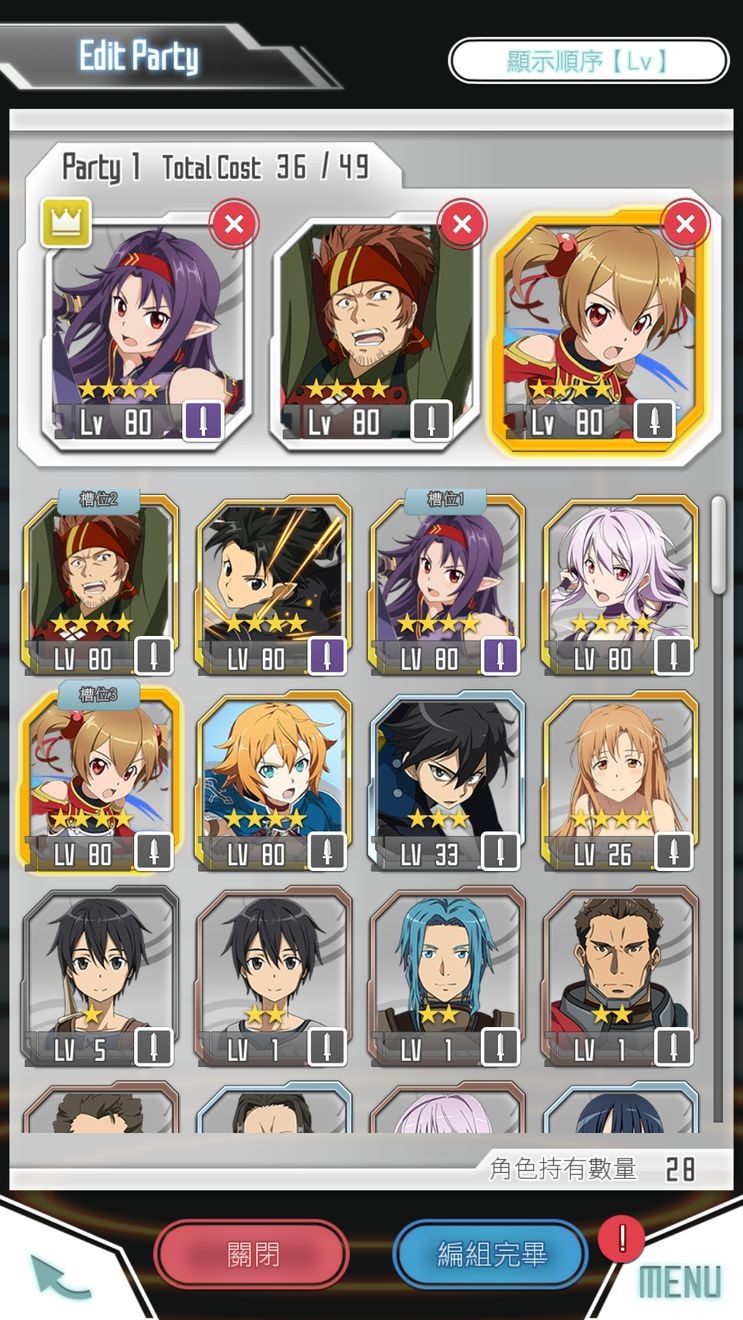The height and width of the screenshot is (1320, 743).
Task: Open the MENU button
Action: click(x=680, y=1282)
